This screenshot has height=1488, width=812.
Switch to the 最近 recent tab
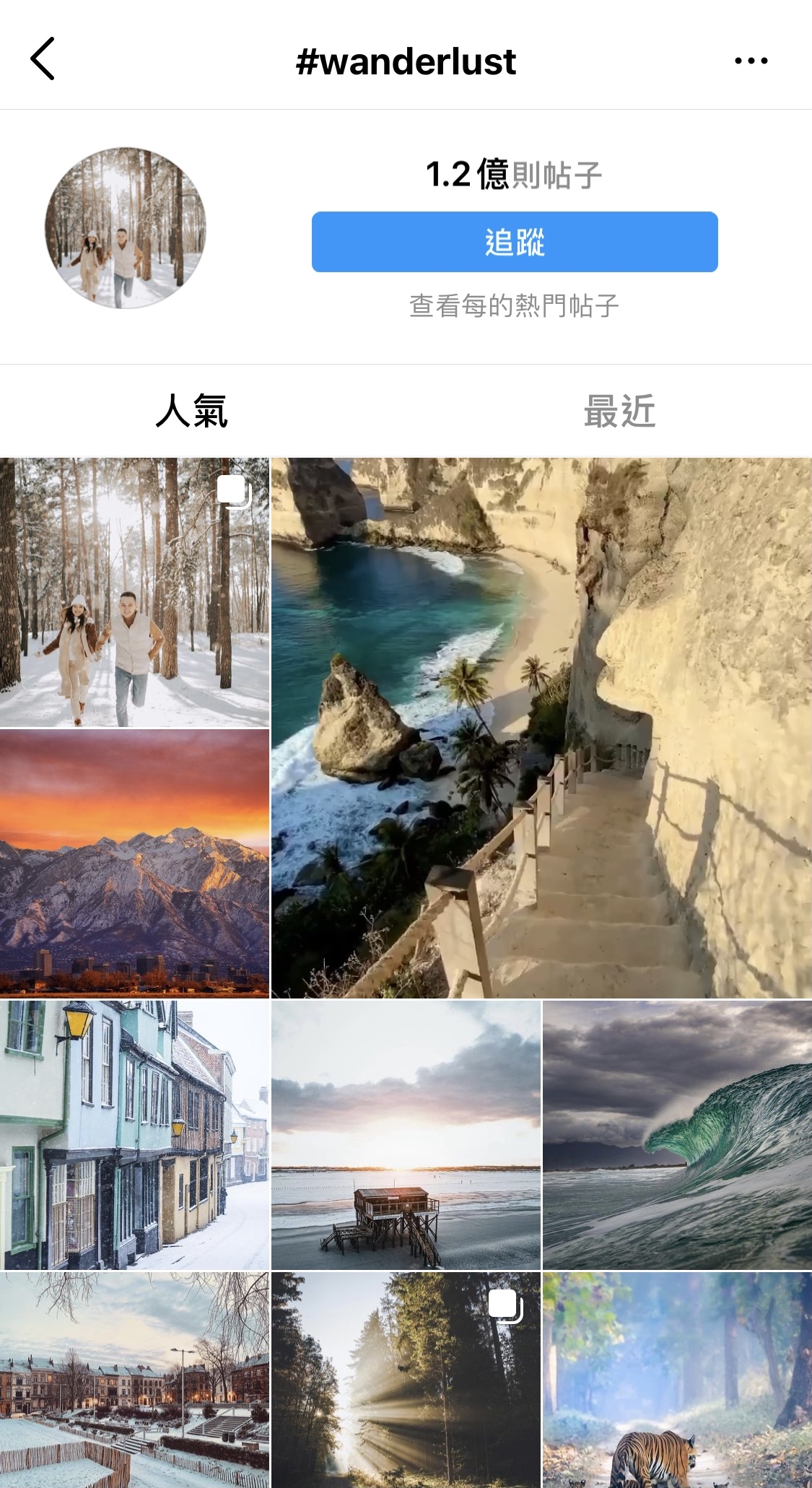(619, 411)
